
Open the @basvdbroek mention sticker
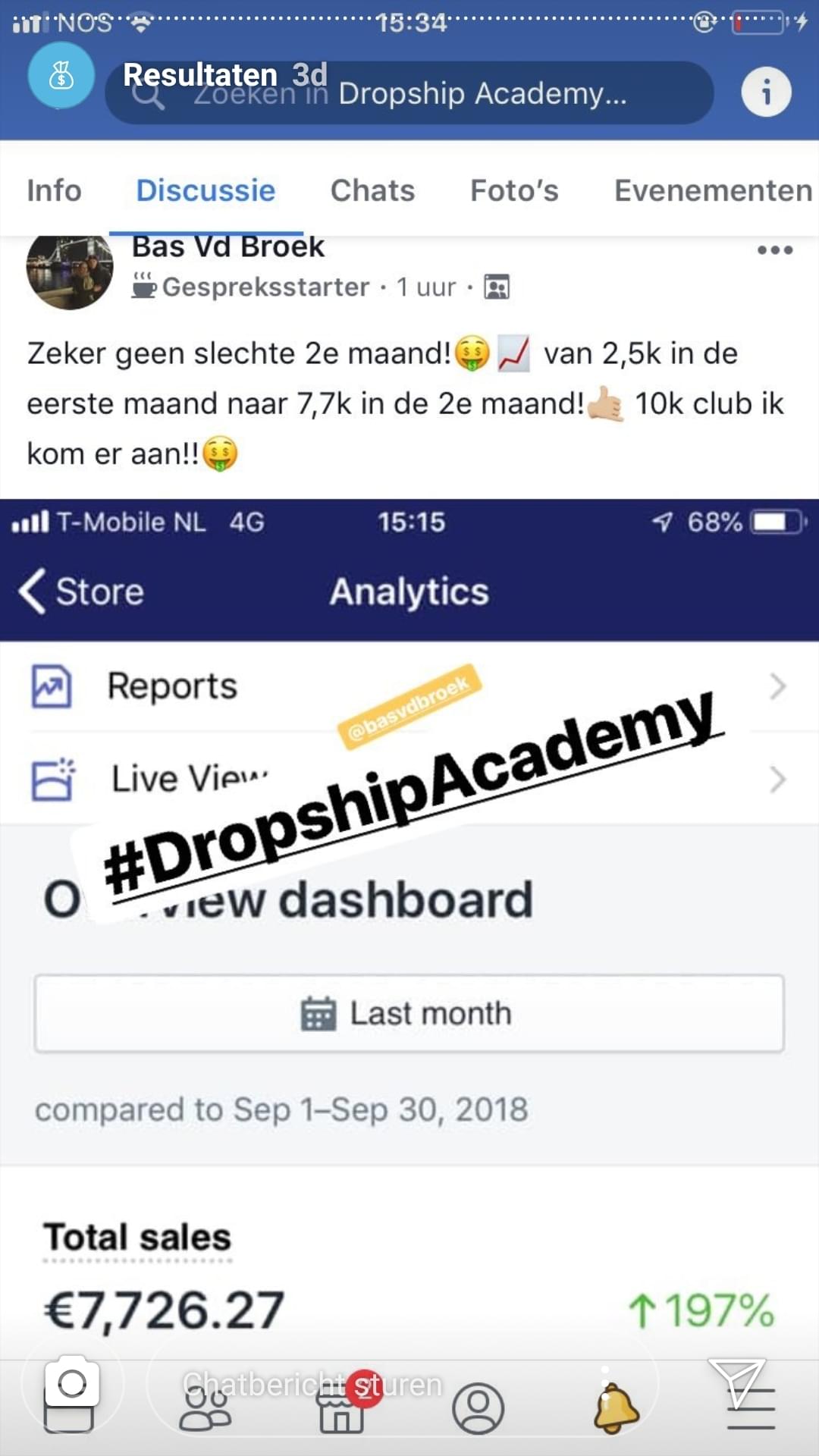(409, 707)
